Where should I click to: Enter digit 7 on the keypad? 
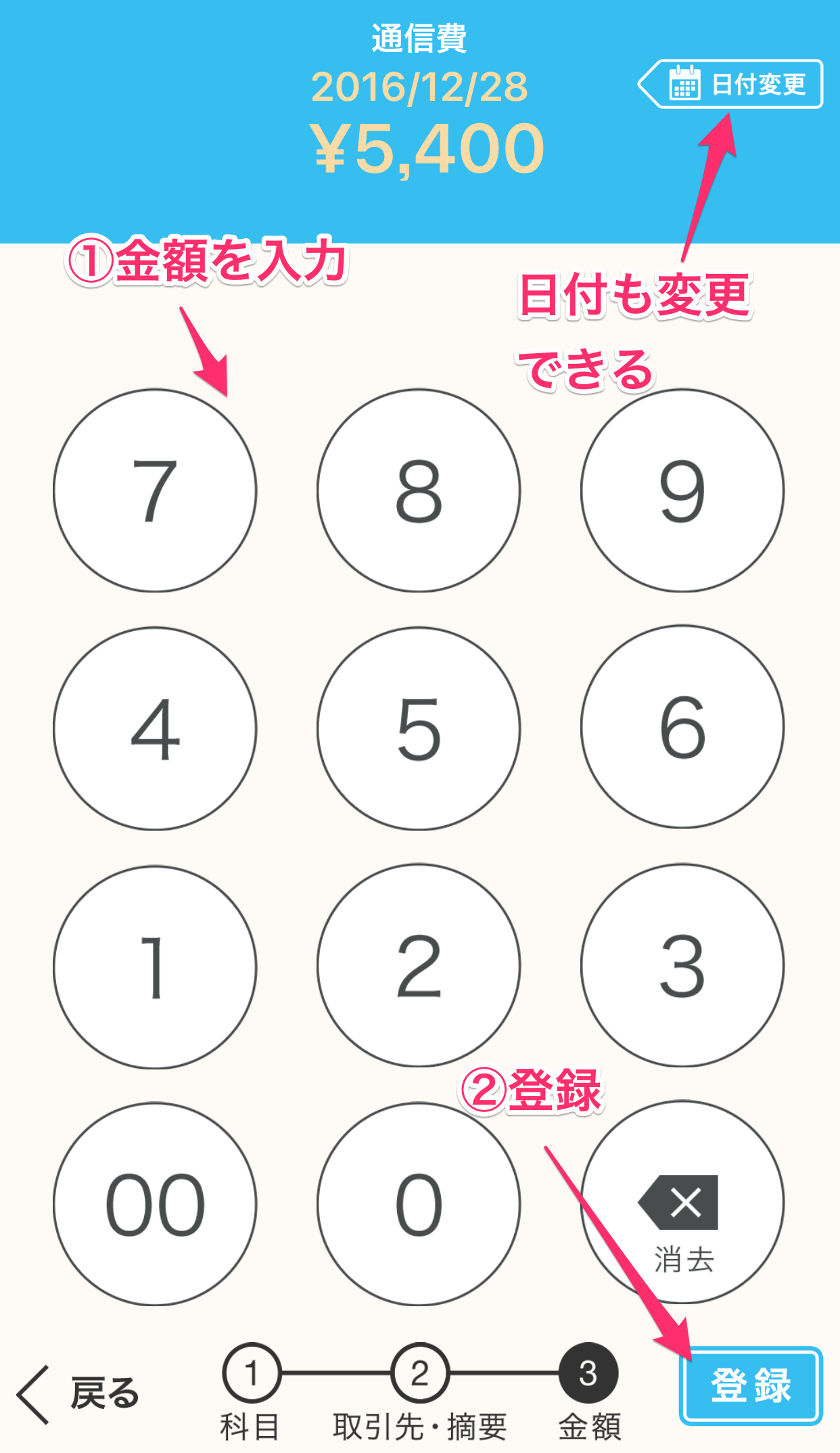click(x=155, y=490)
